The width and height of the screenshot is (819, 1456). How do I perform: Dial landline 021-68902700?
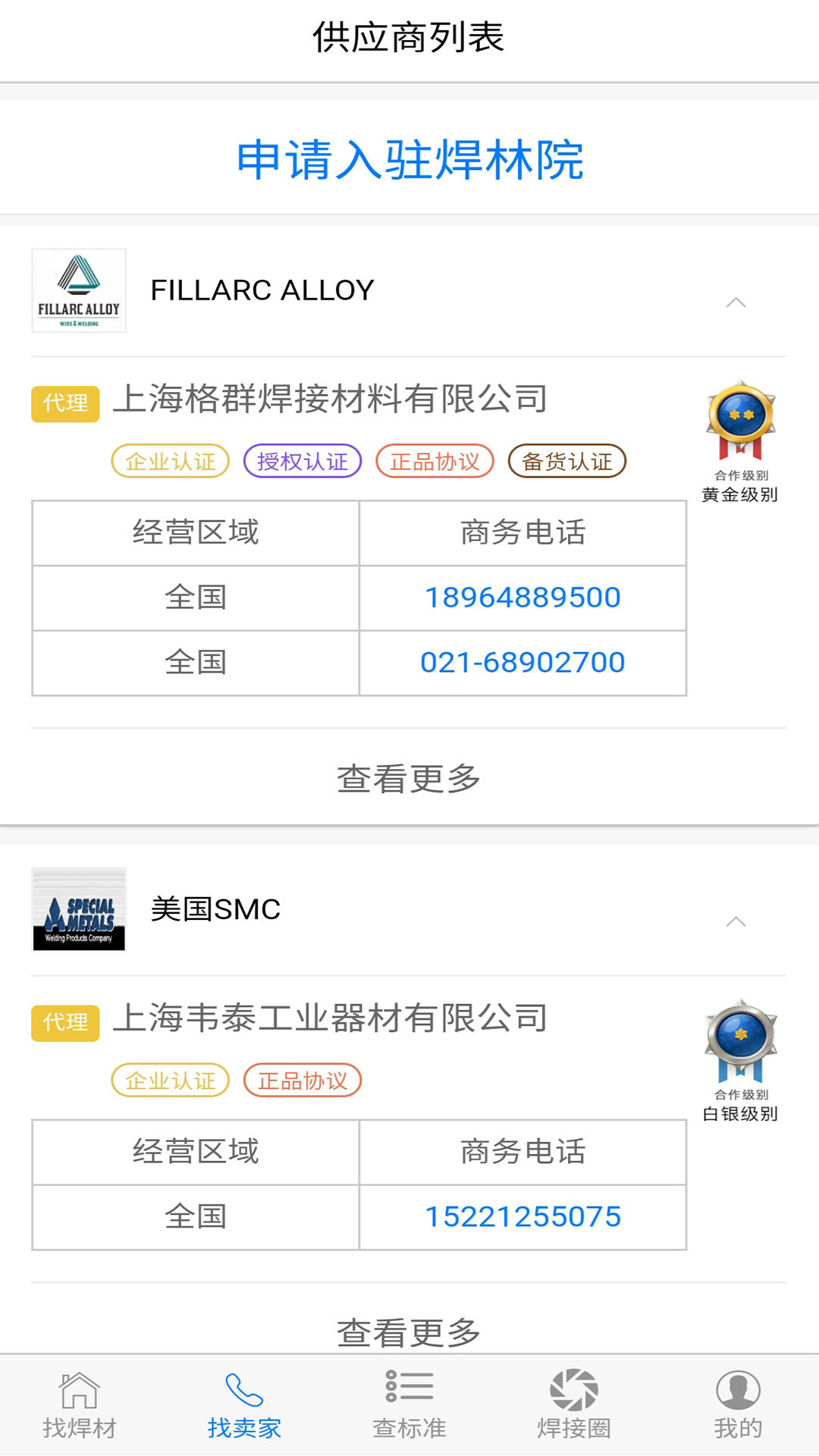522,663
